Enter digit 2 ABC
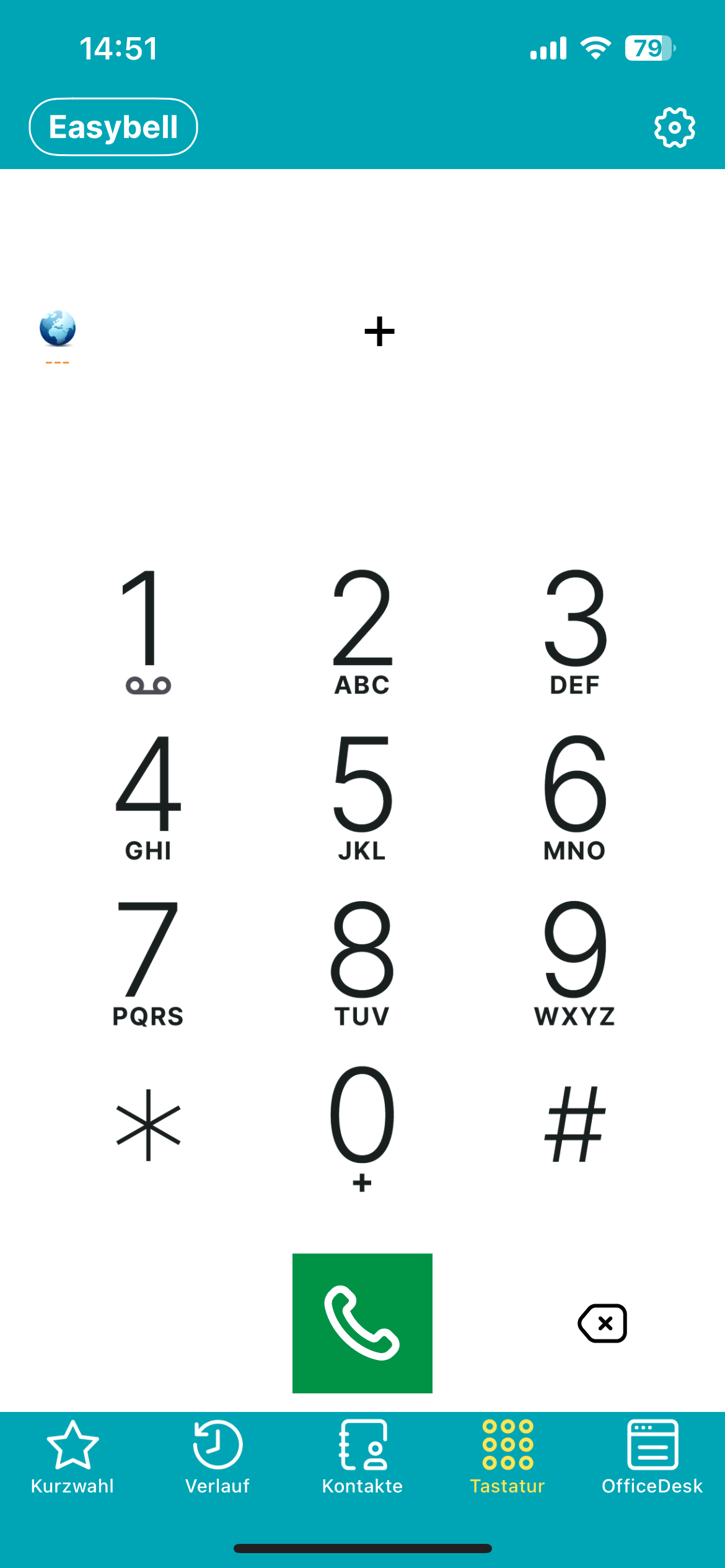This screenshot has width=725, height=1568. point(362,630)
